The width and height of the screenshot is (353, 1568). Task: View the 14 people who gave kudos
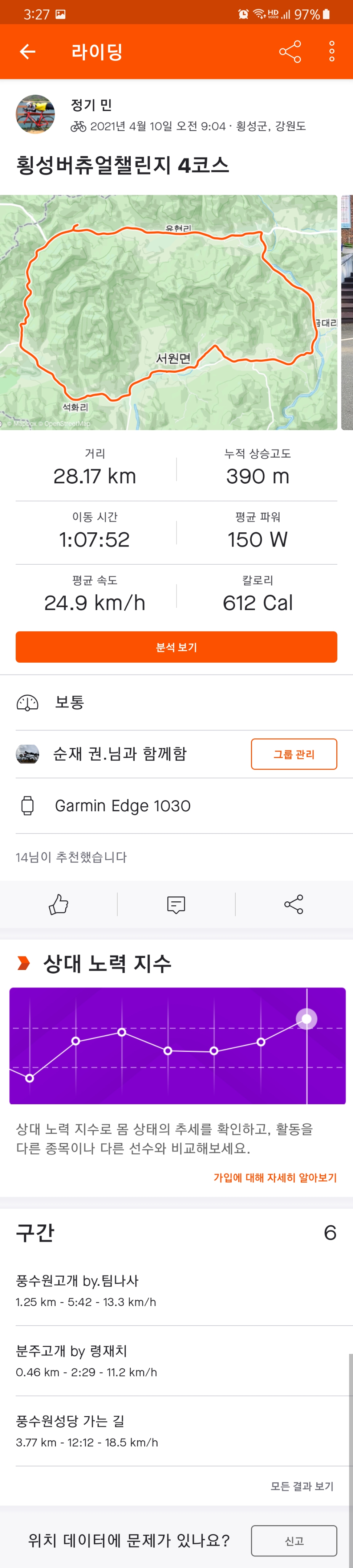(x=71, y=857)
